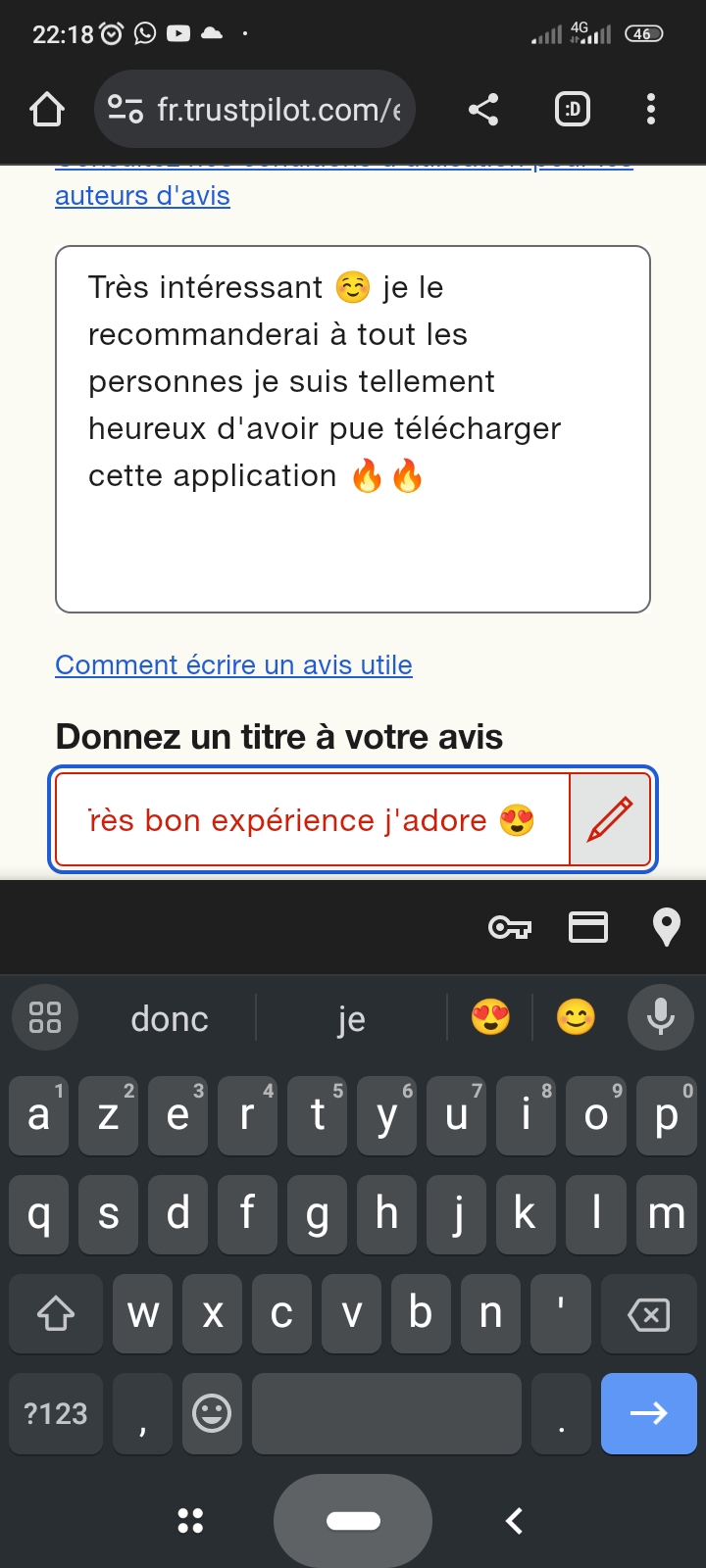Tap the fr.trustpilot.com address bar
706x1568 pixels.
(x=255, y=109)
